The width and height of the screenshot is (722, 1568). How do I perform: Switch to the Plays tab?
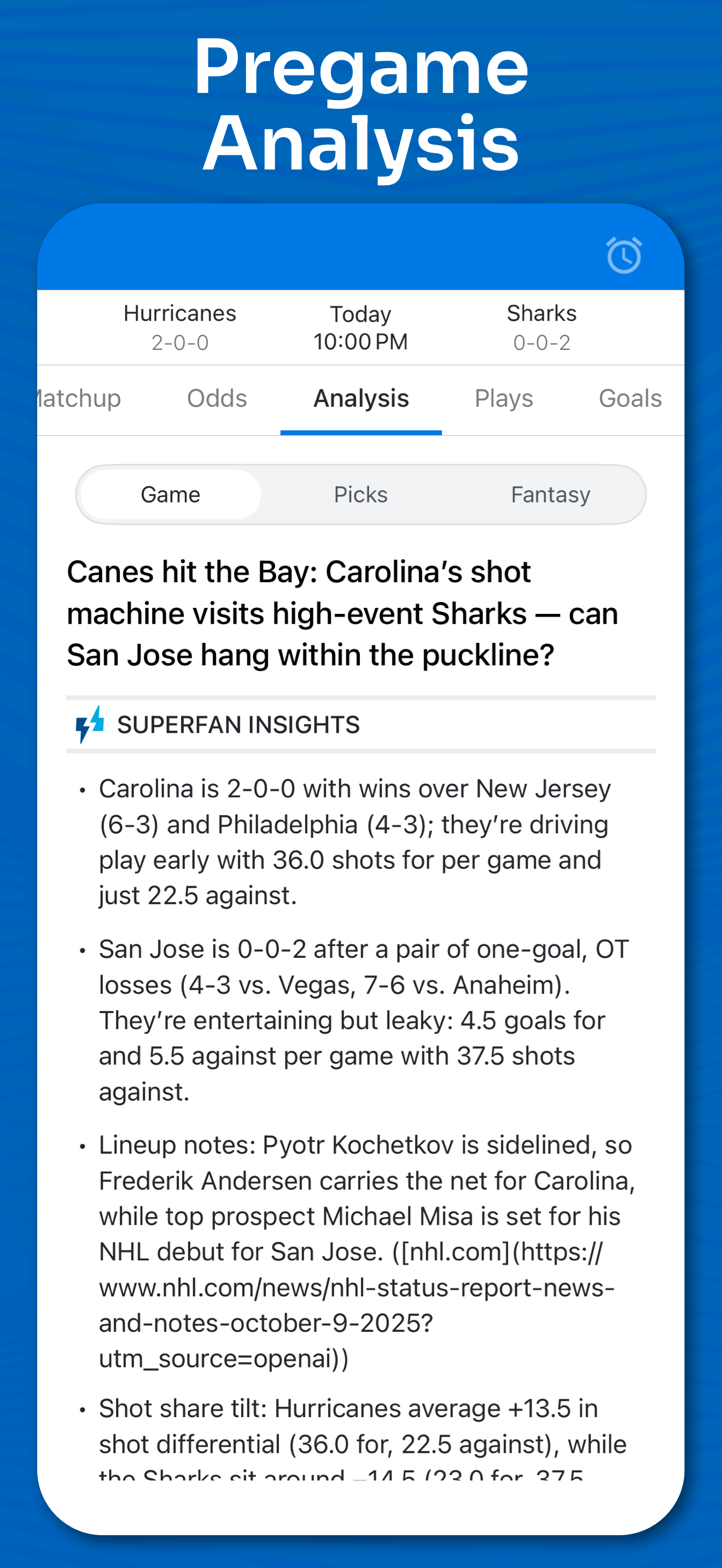pyautogui.click(x=504, y=398)
